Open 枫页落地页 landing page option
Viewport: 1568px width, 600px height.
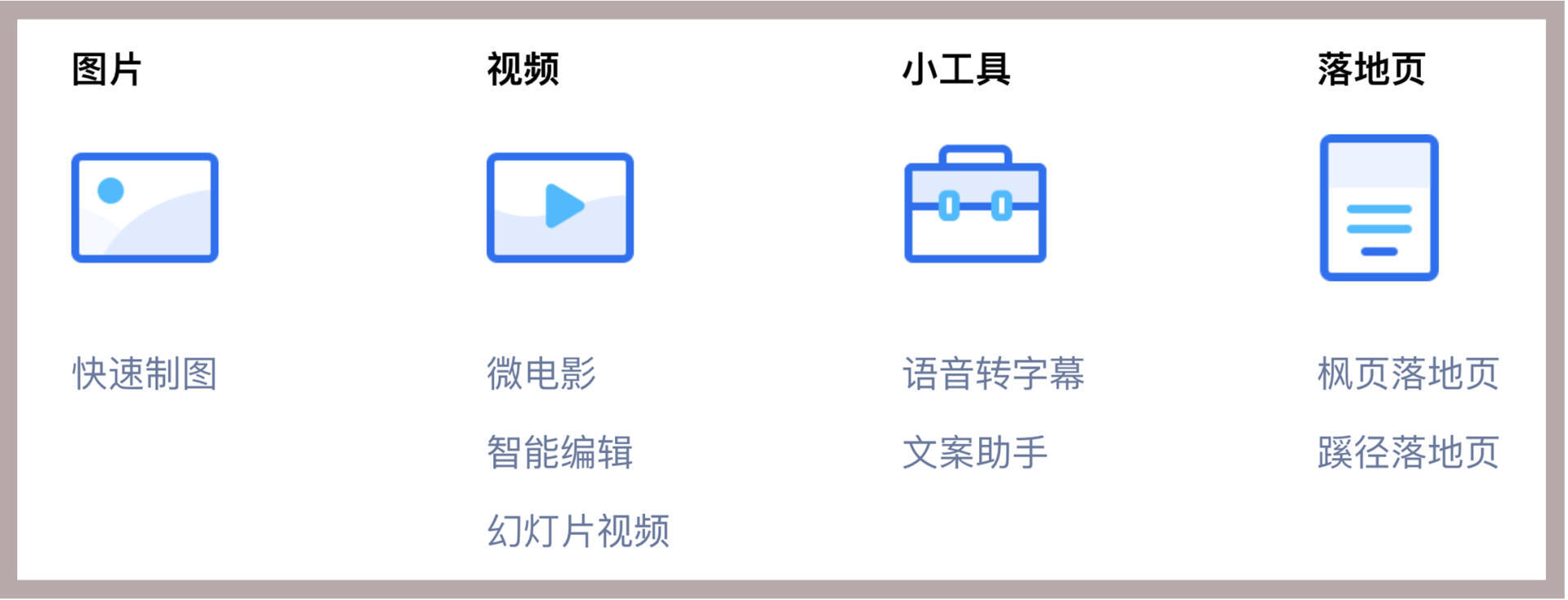coord(1408,374)
